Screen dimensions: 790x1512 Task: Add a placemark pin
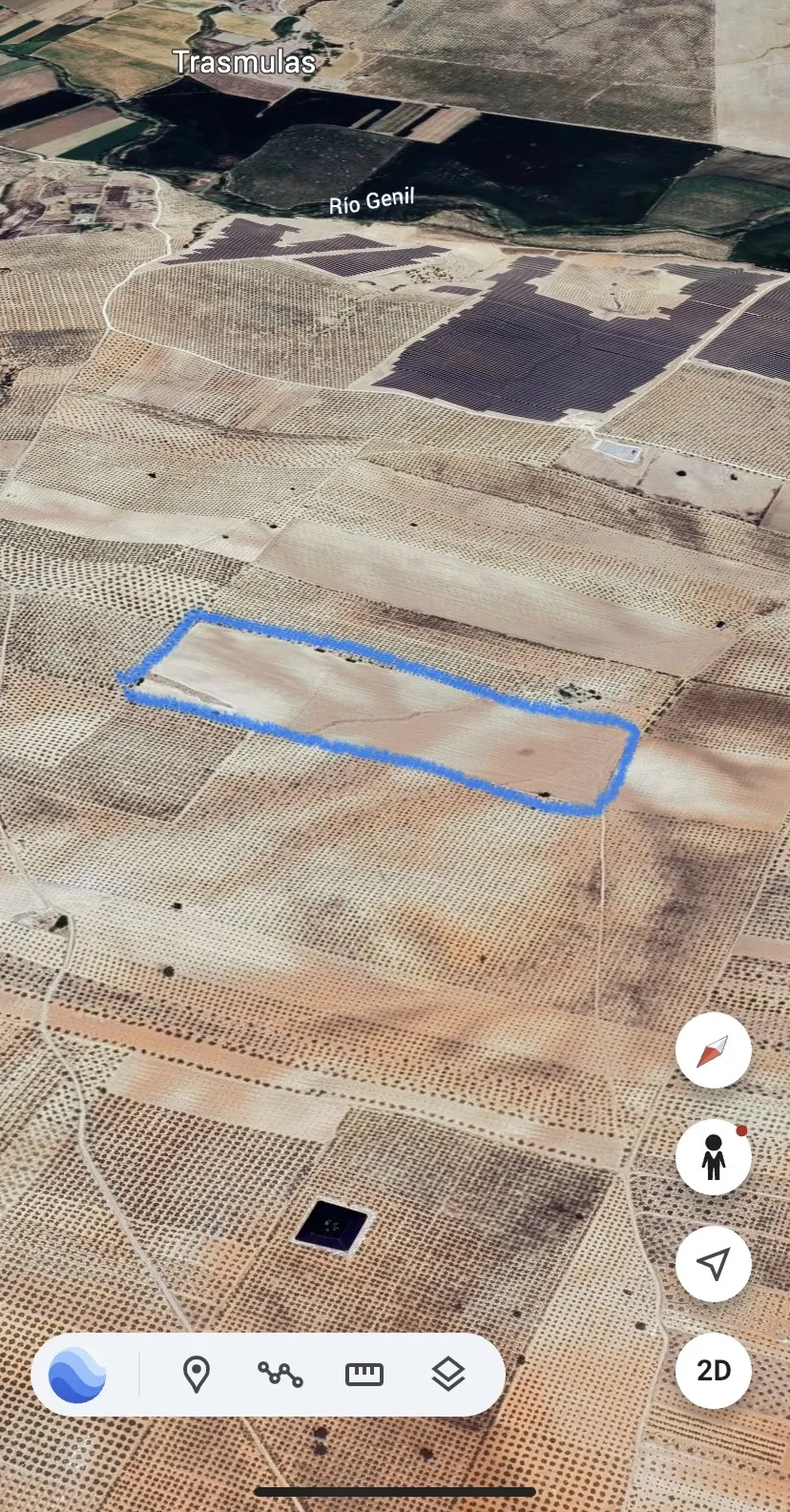(x=197, y=1375)
